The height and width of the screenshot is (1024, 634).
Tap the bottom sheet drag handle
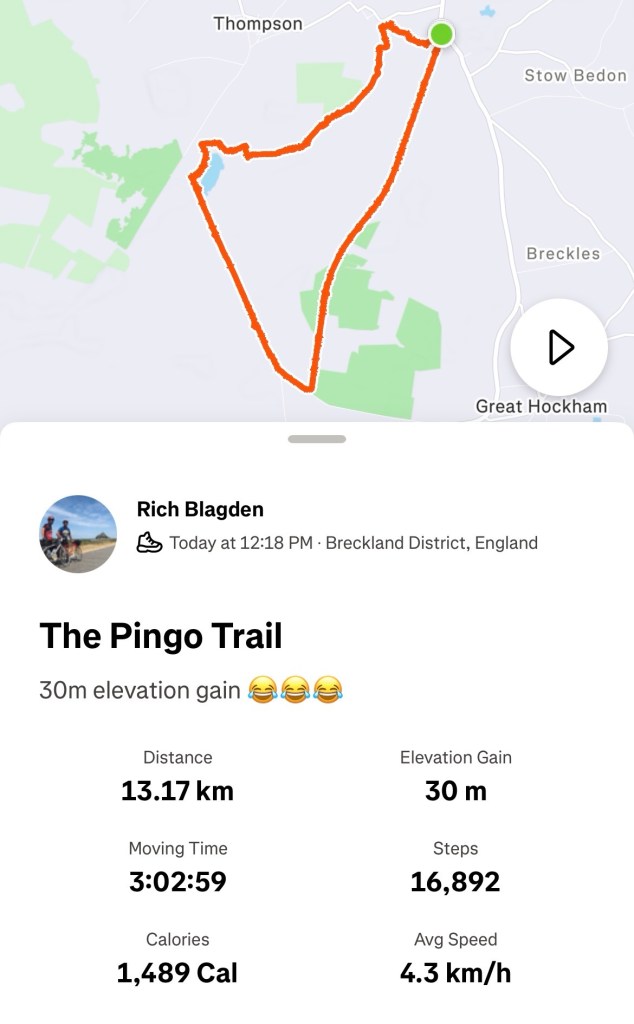click(317, 439)
